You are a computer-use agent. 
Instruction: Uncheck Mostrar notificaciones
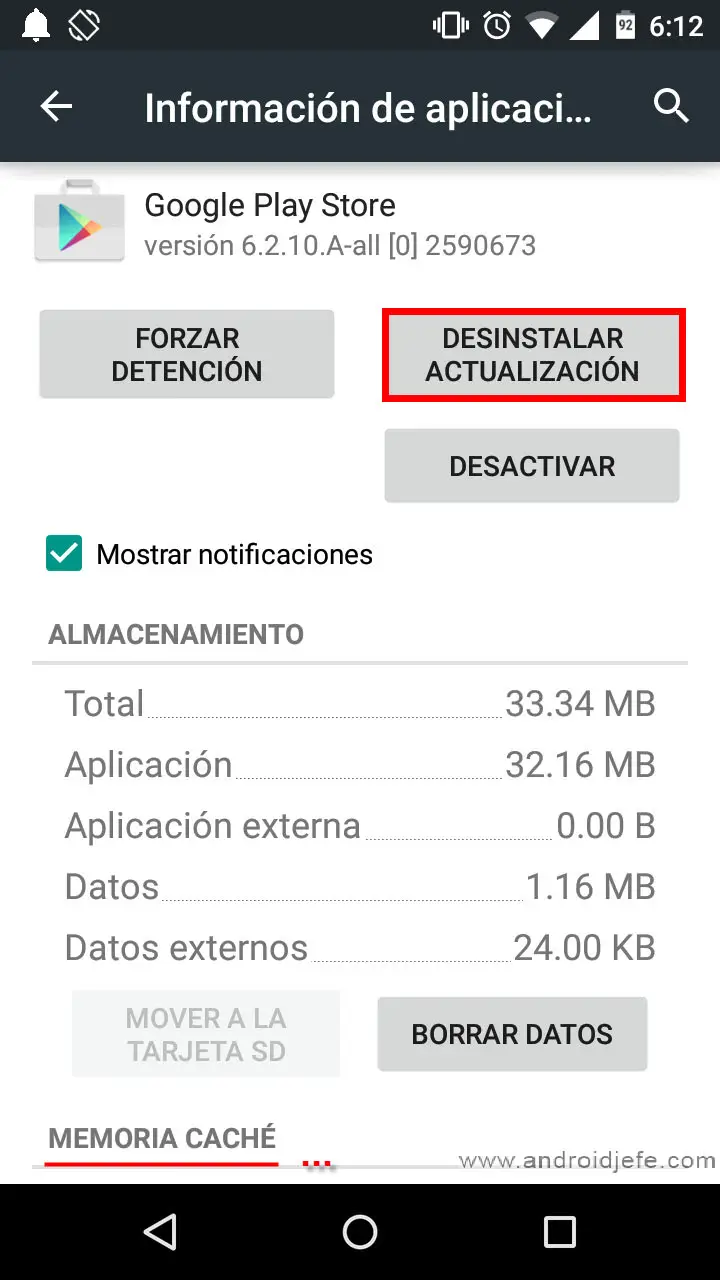64,554
